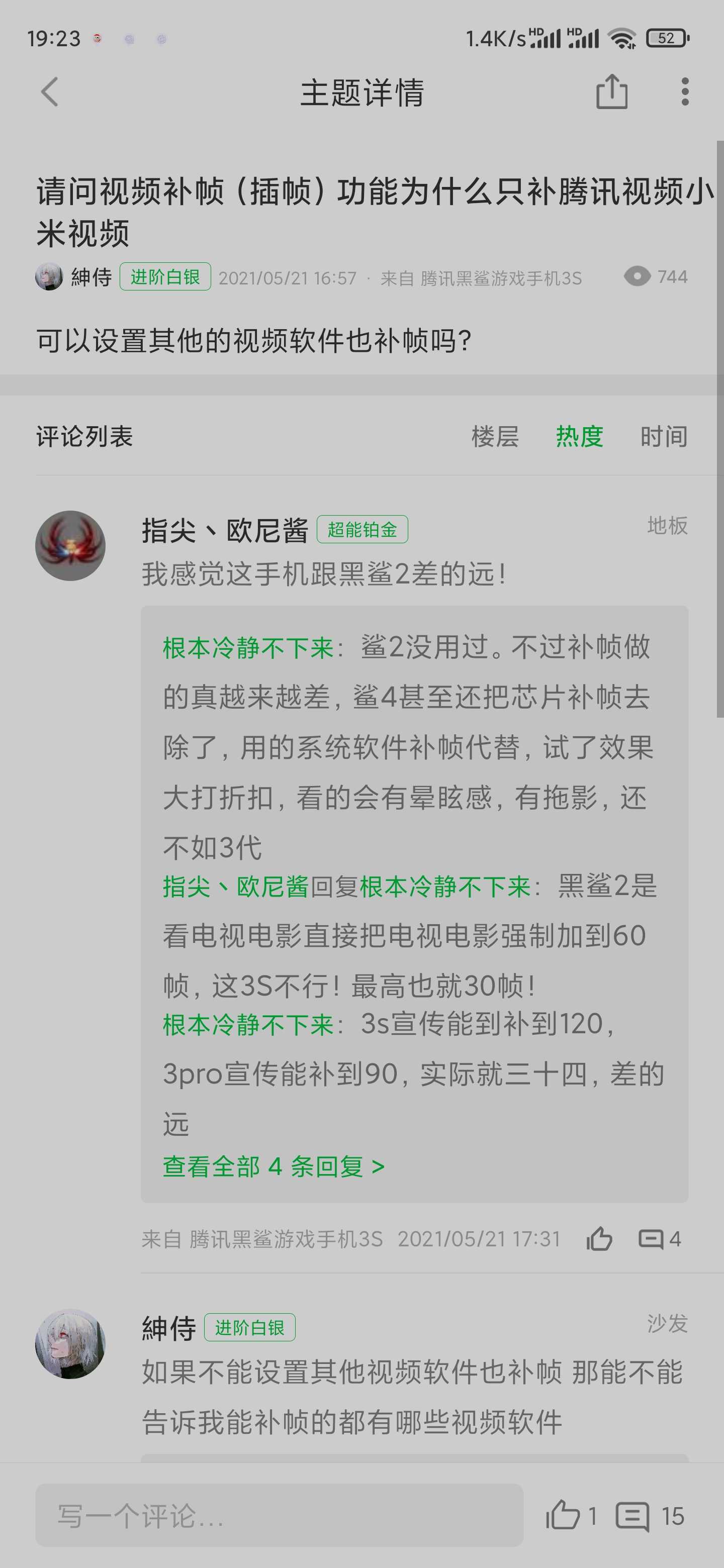Like the topic in bottom bar
Viewport: 724px width, 1568px height.
564,1515
